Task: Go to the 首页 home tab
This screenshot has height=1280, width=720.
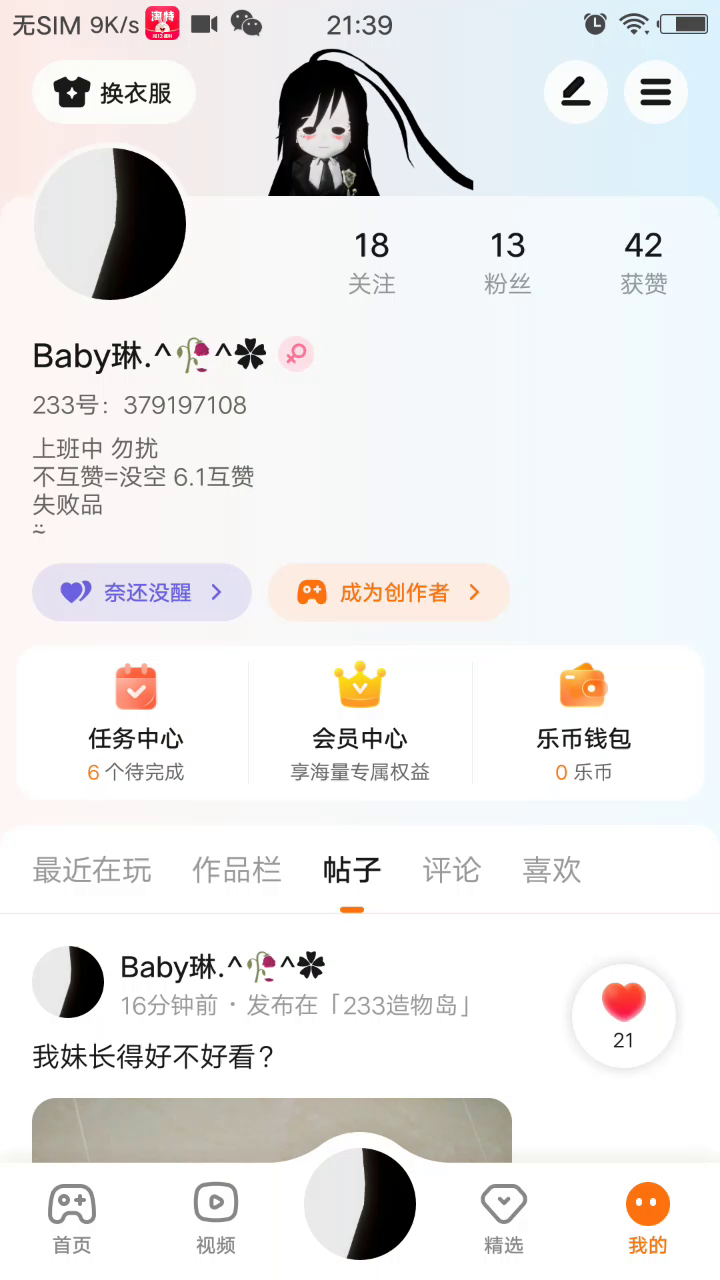Action: point(72,1218)
